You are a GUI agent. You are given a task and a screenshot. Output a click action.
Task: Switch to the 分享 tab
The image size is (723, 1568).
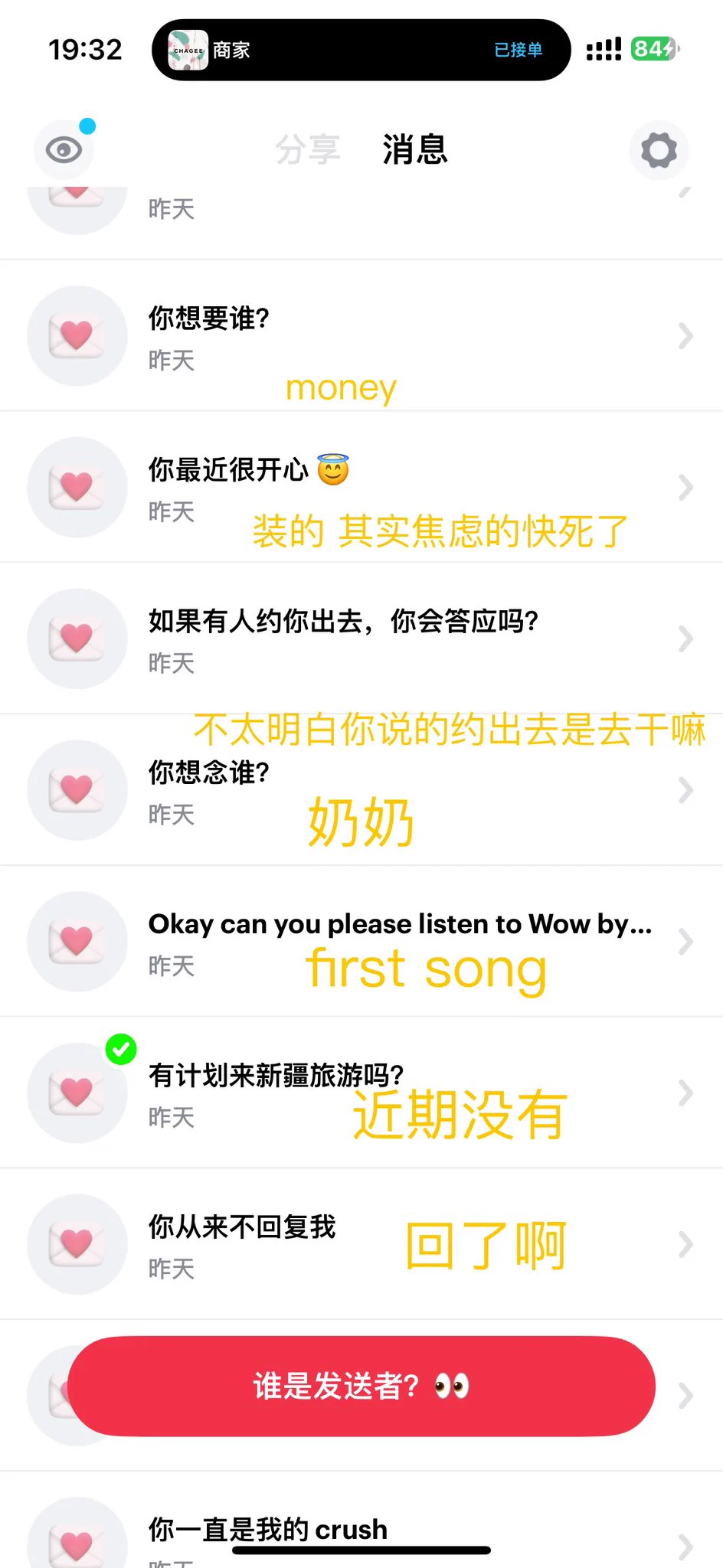(x=308, y=149)
